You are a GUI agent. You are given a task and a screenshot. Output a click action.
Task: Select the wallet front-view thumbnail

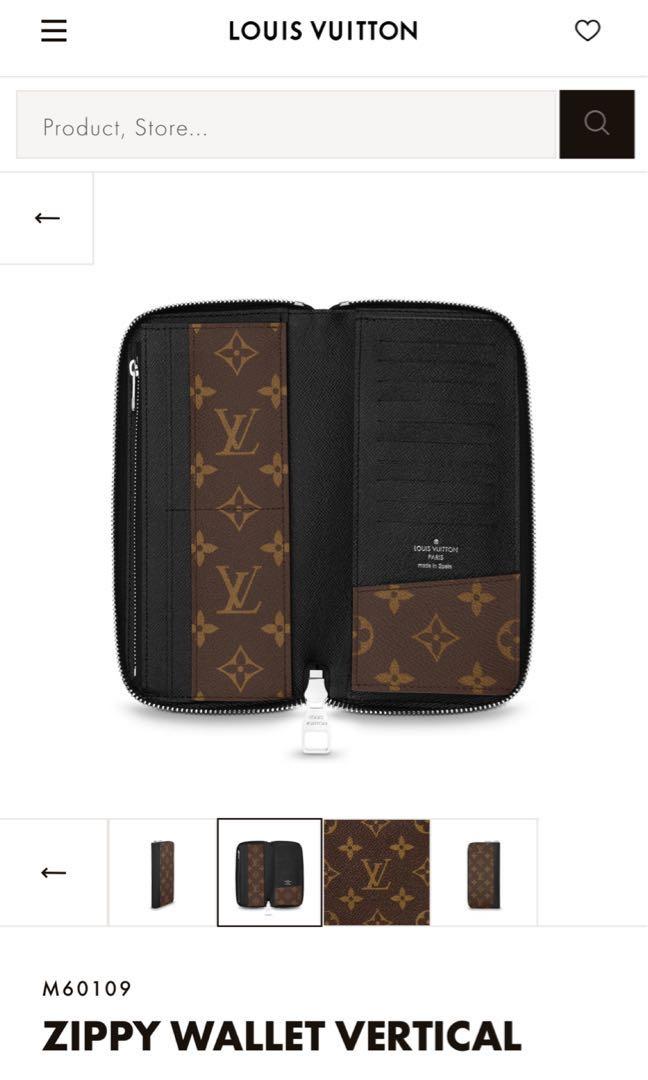[x=483, y=873]
